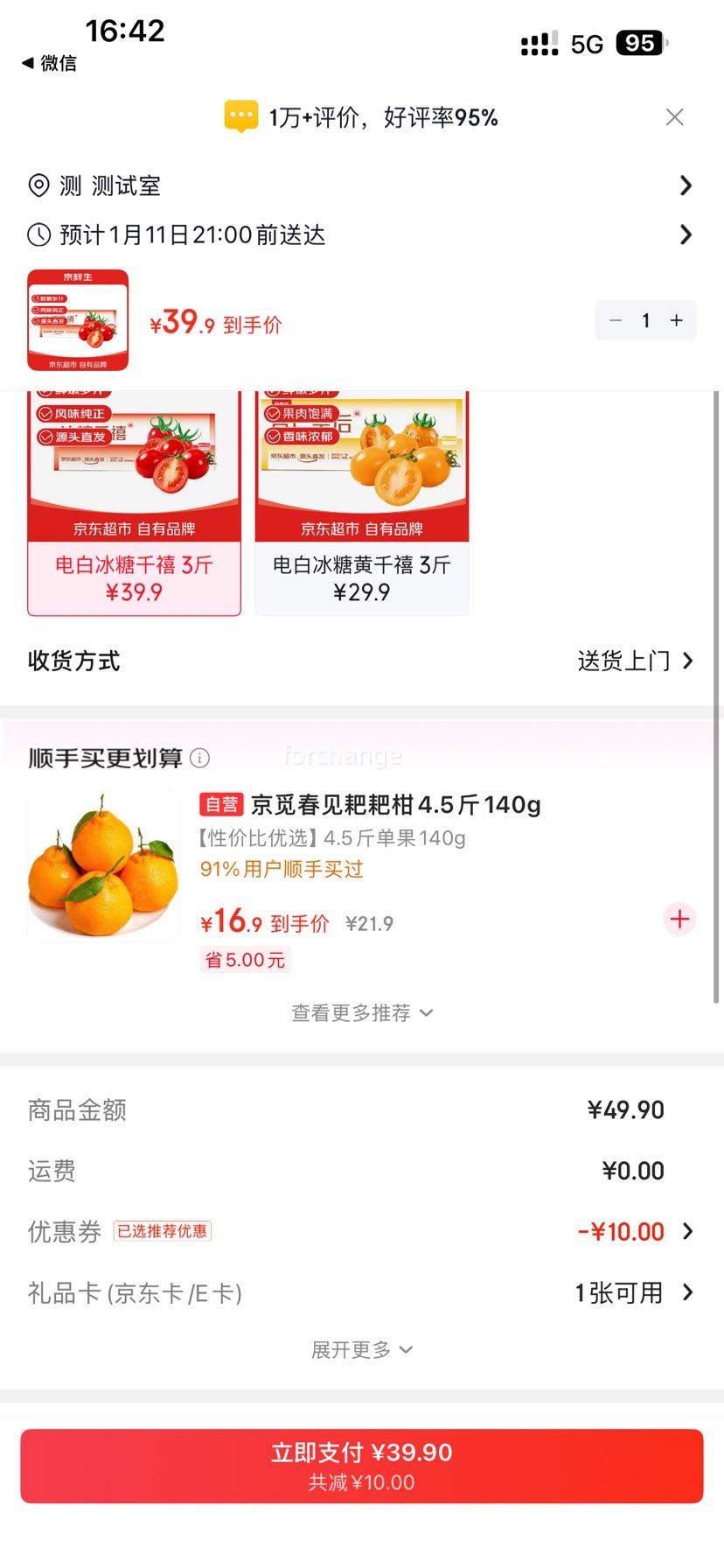Add 京觅春见粑粑柑 to the order
The width and height of the screenshot is (724, 1568).
[x=679, y=919]
